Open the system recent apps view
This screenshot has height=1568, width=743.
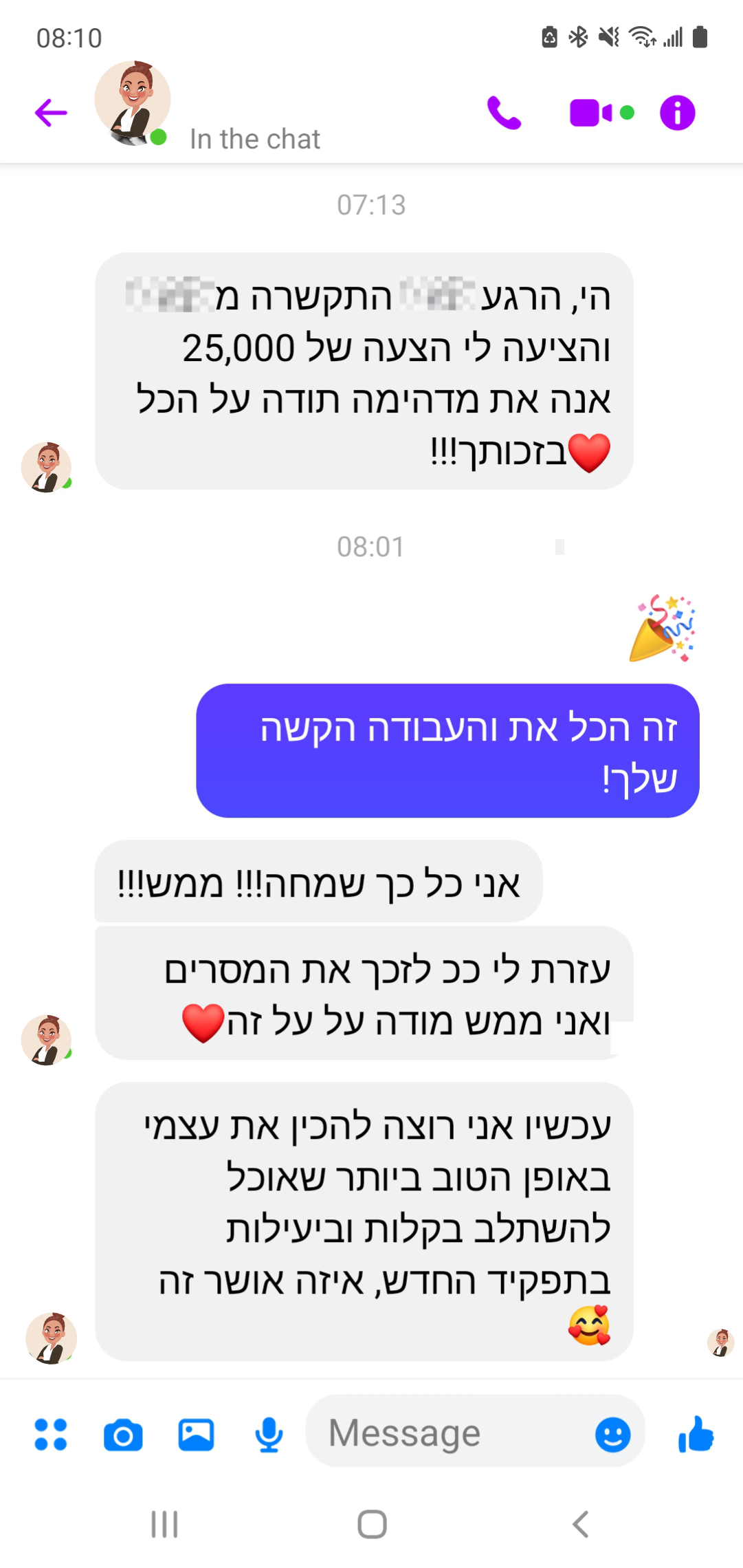pyautogui.click(x=164, y=1524)
